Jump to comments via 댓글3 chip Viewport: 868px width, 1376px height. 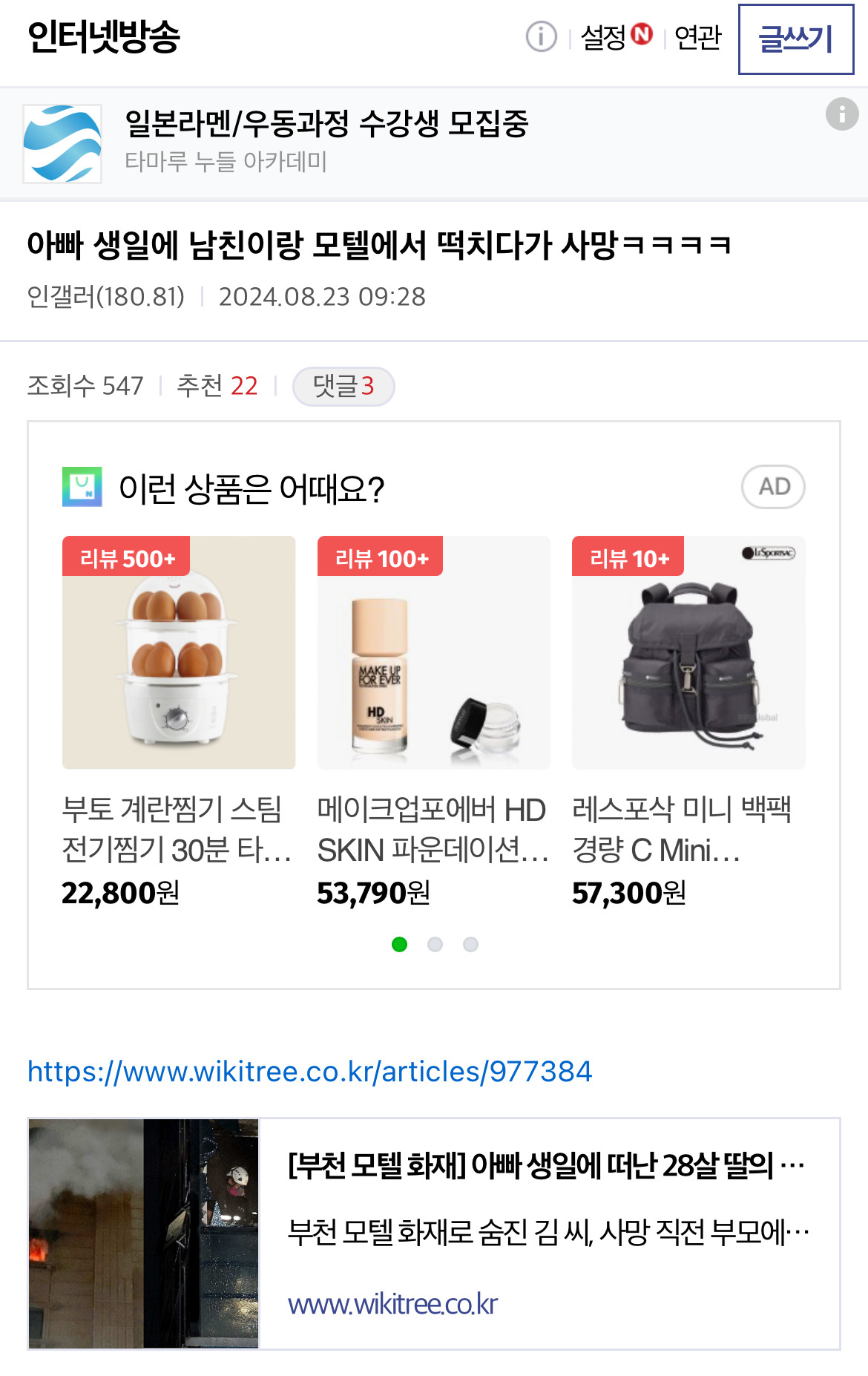click(343, 386)
